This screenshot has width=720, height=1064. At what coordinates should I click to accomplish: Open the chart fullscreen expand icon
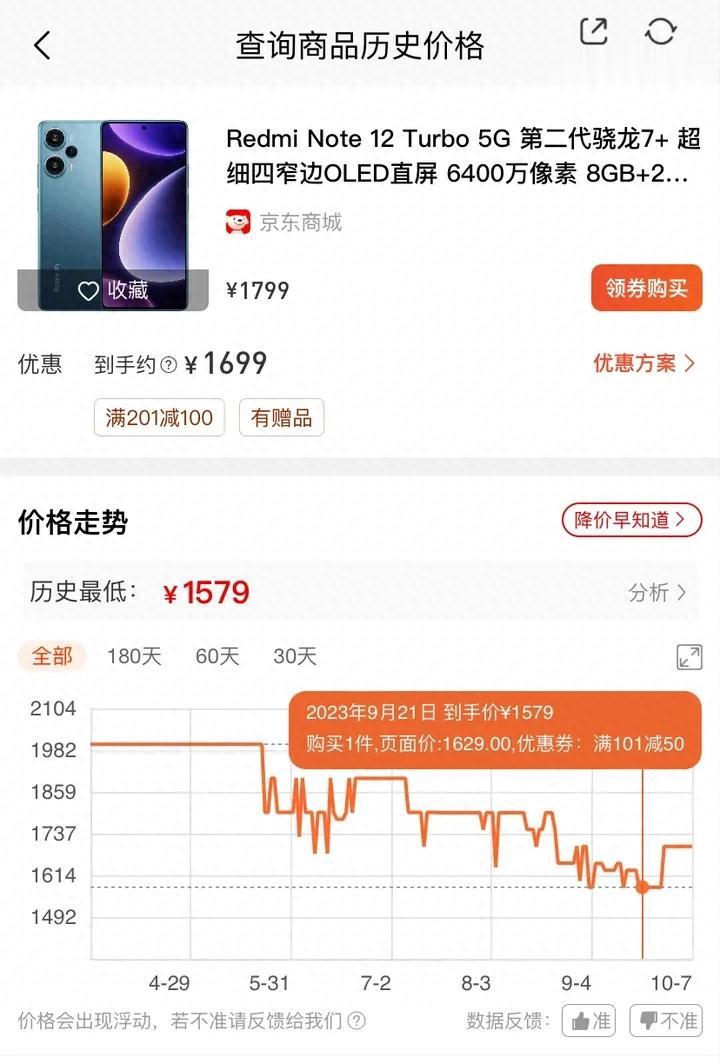[x=690, y=657]
